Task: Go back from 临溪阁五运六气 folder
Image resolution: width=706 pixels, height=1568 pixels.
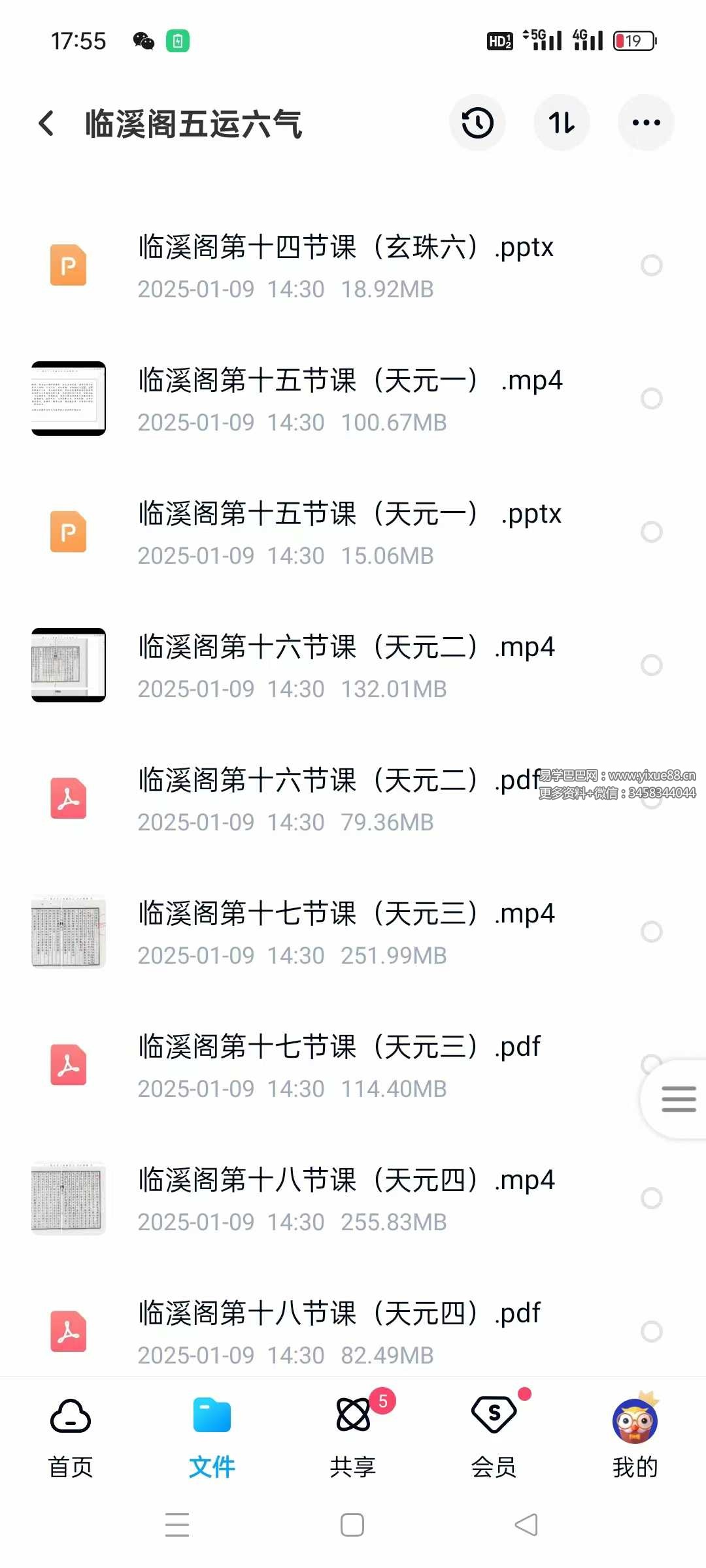Action: (46, 123)
